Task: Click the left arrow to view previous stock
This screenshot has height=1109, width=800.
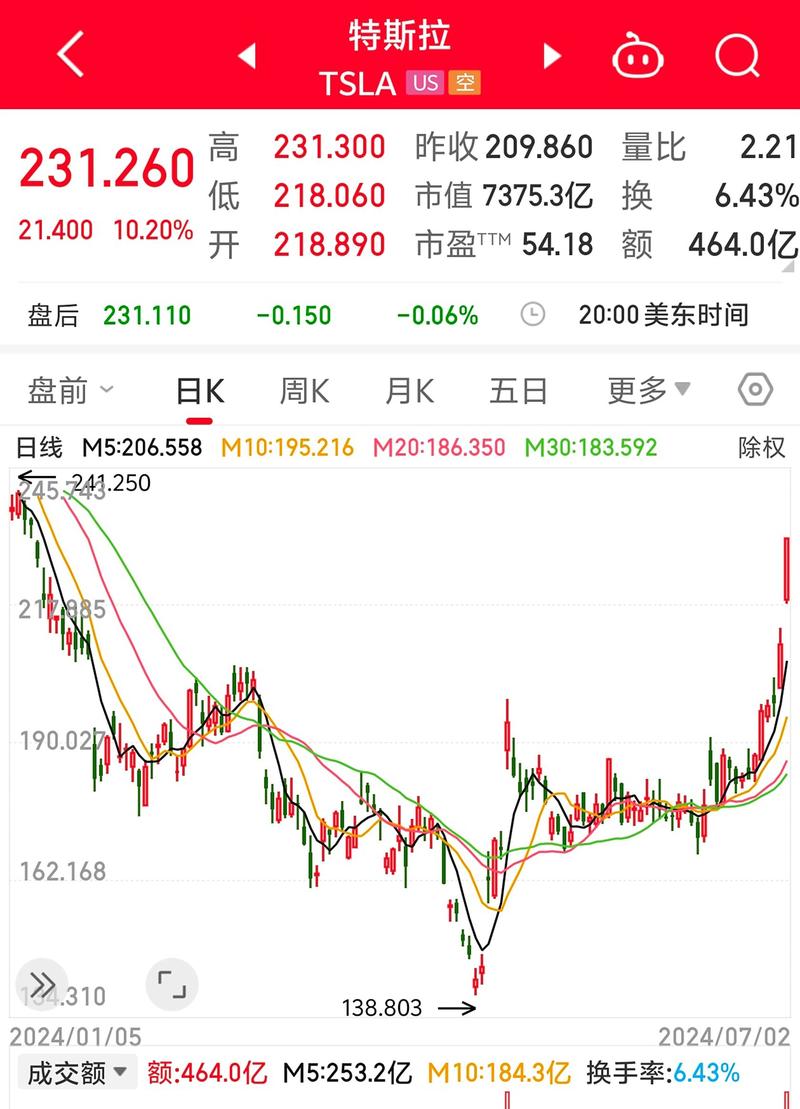Action: [x=247, y=55]
